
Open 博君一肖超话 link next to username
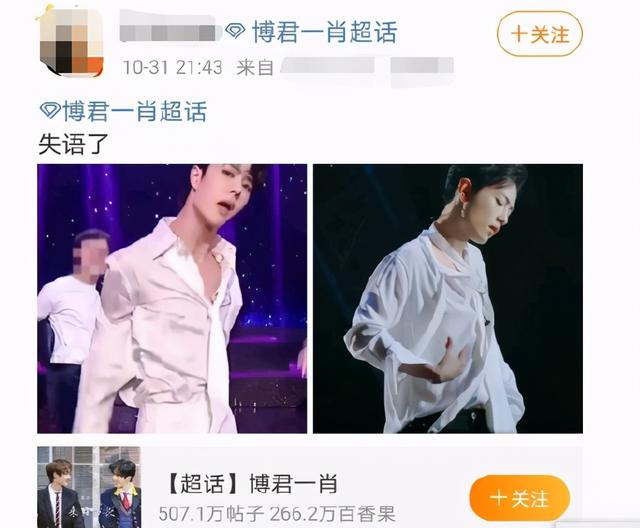coord(312,31)
